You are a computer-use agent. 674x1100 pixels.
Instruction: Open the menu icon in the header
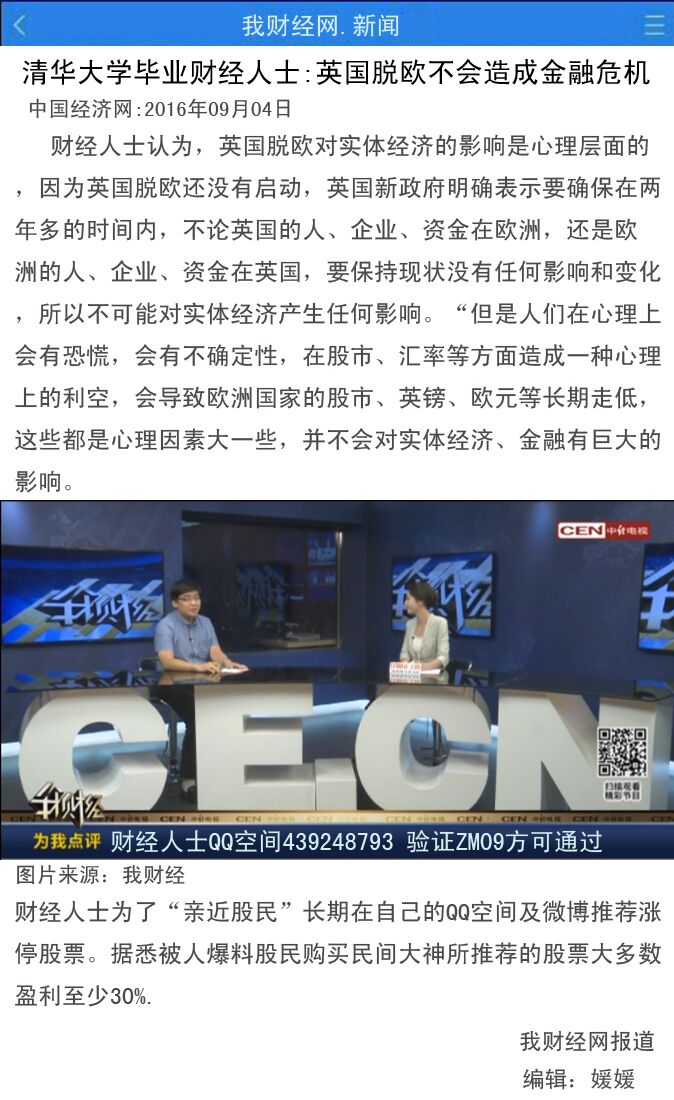pos(654,25)
